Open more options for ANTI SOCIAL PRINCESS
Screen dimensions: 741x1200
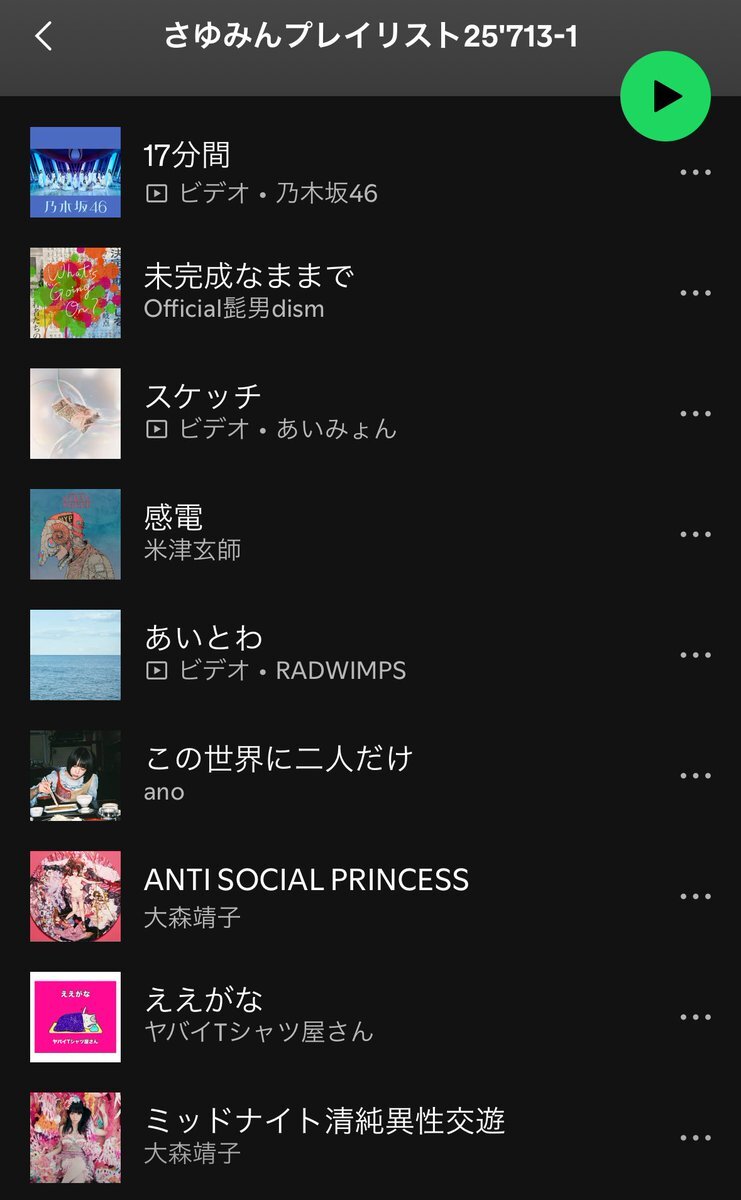[695, 896]
